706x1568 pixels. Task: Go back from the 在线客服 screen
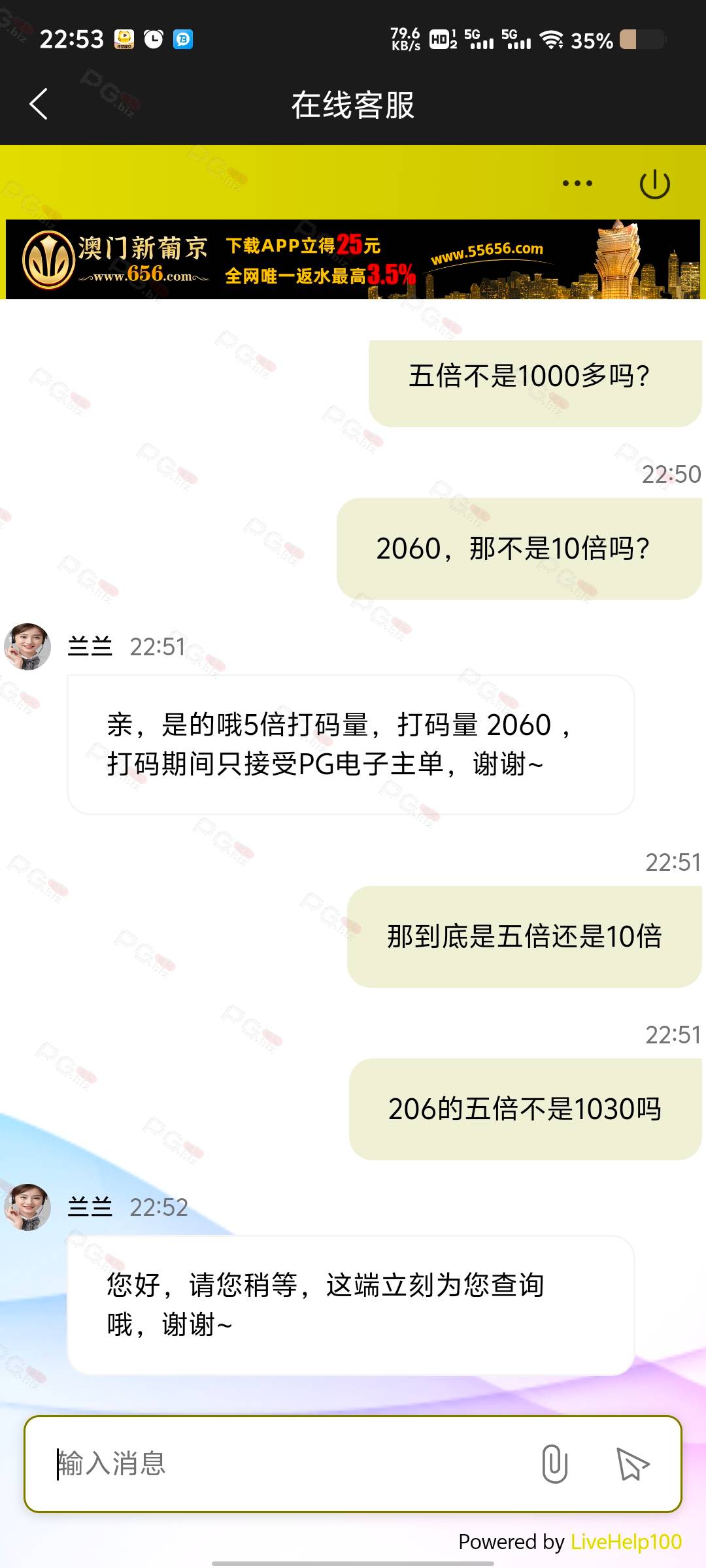coord(39,104)
